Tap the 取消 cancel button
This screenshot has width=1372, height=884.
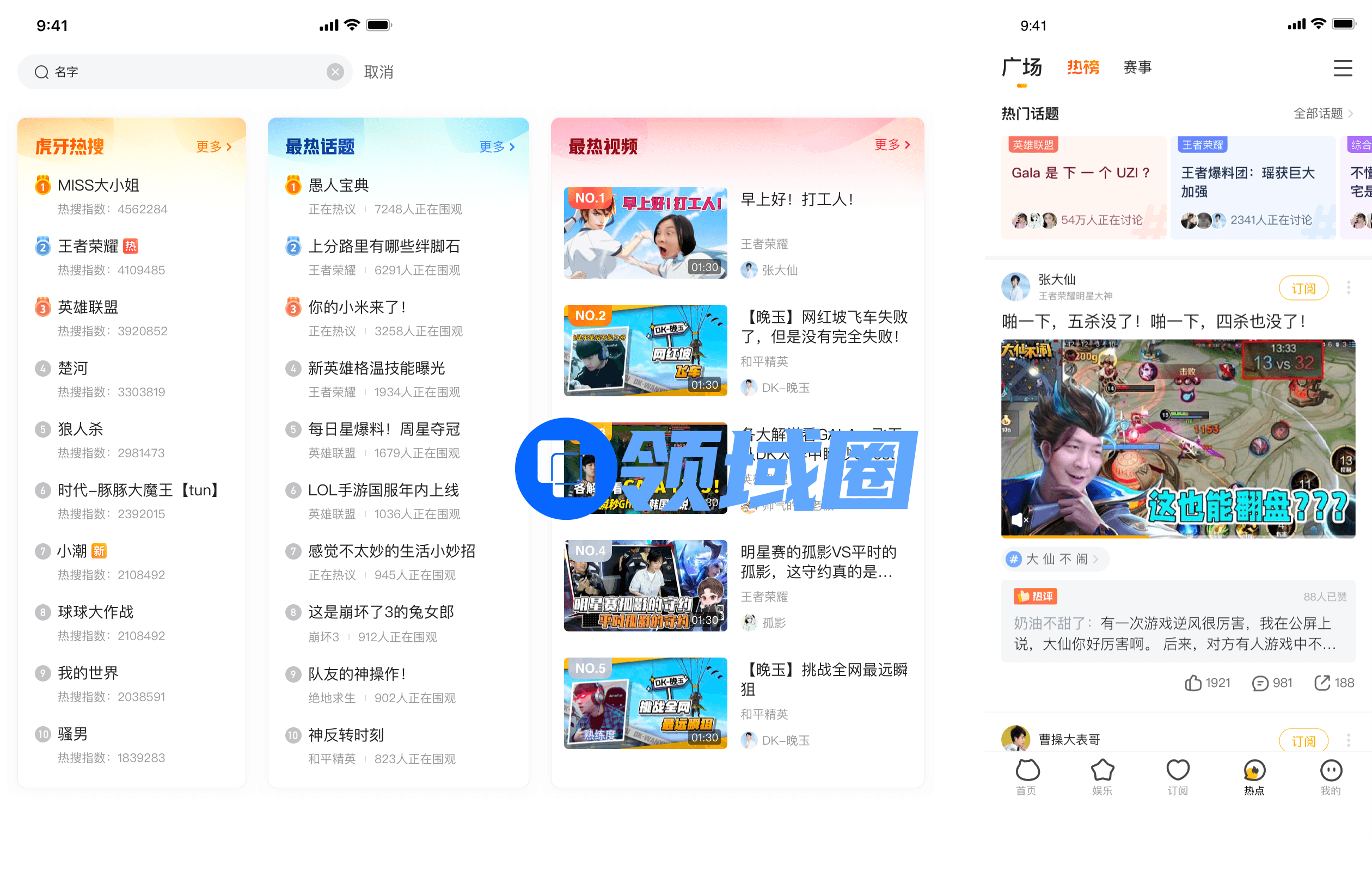(x=378, y=72)
